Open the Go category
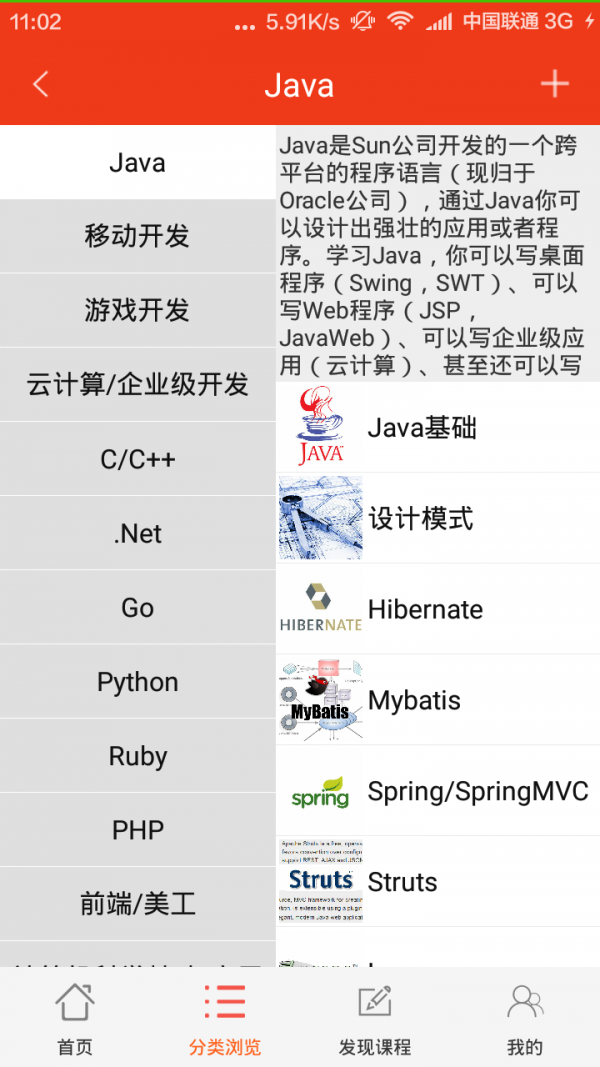 click(x=137, y=607)
